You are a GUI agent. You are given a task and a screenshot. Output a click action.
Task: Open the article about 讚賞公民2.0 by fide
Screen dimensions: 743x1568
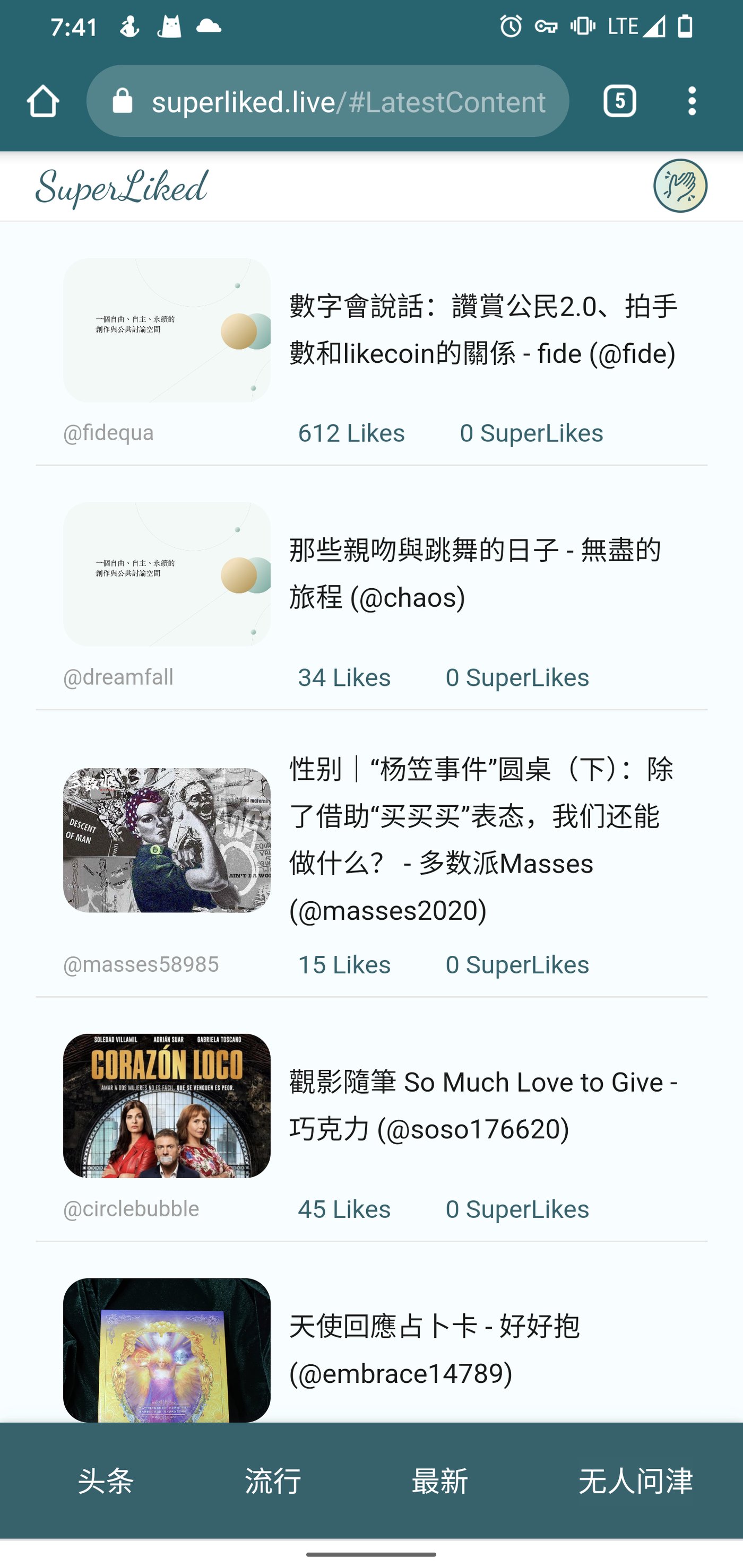(x=483, y=329)
